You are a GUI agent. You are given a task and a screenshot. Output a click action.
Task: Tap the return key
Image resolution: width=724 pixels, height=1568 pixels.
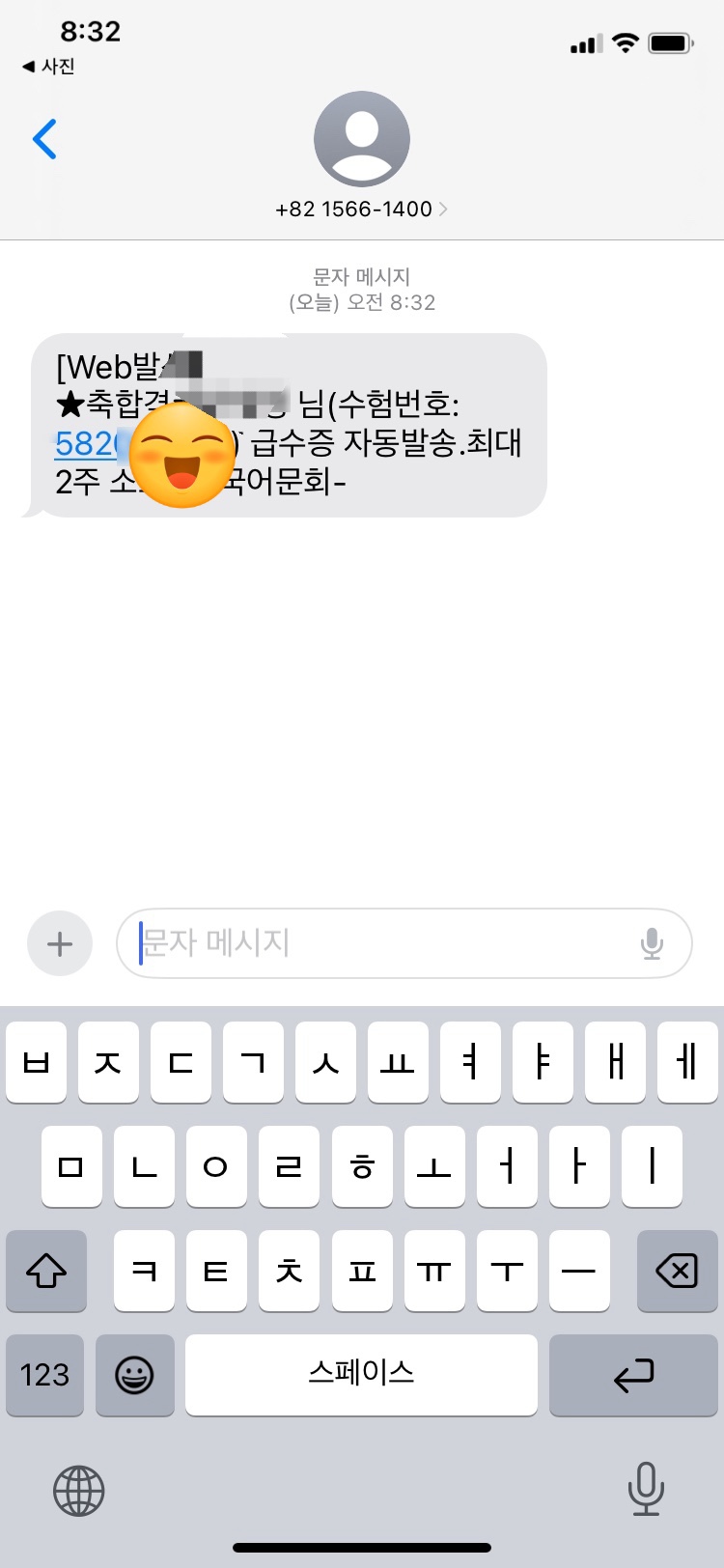[x=633, y=1374]
